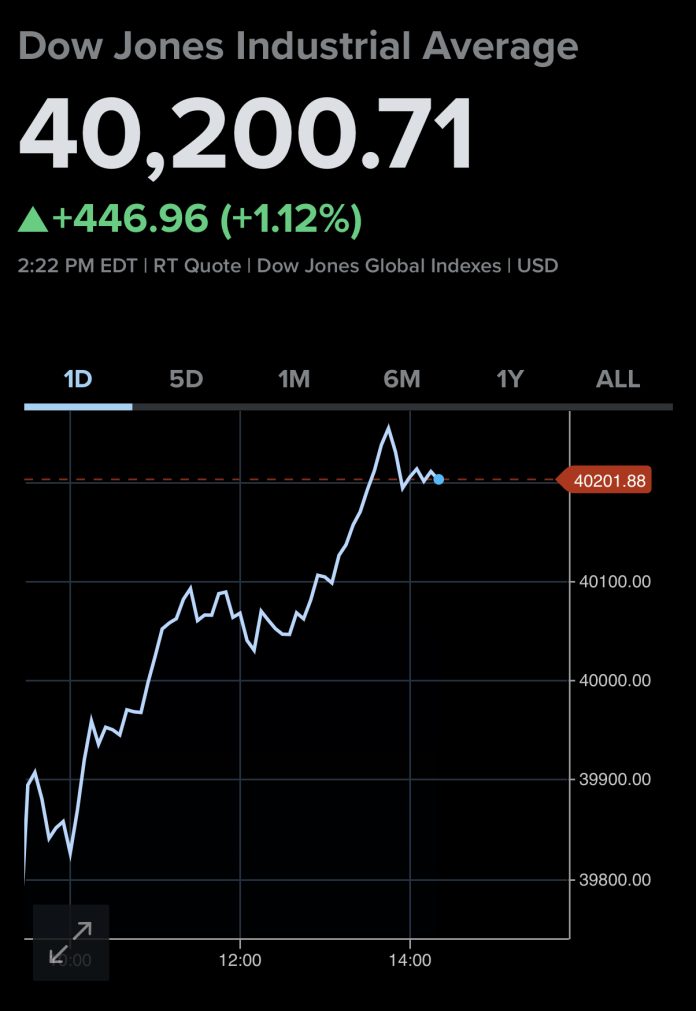Show the 1M chart view
Image resolution: width=696 pixels, height=1011 pixels.
[x=294, y=380]
